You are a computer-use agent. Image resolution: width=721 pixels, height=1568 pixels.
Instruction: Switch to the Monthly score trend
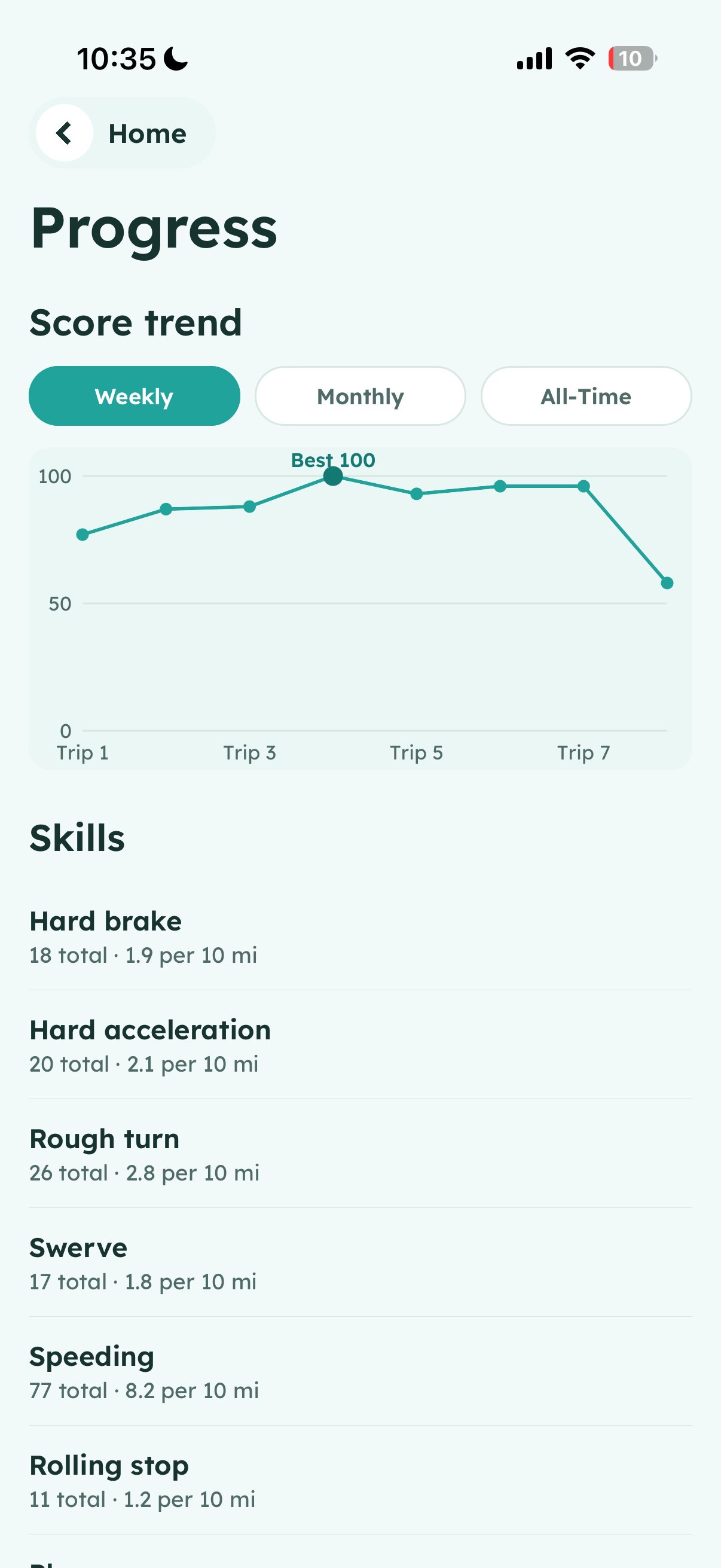[x=360, y=396]
